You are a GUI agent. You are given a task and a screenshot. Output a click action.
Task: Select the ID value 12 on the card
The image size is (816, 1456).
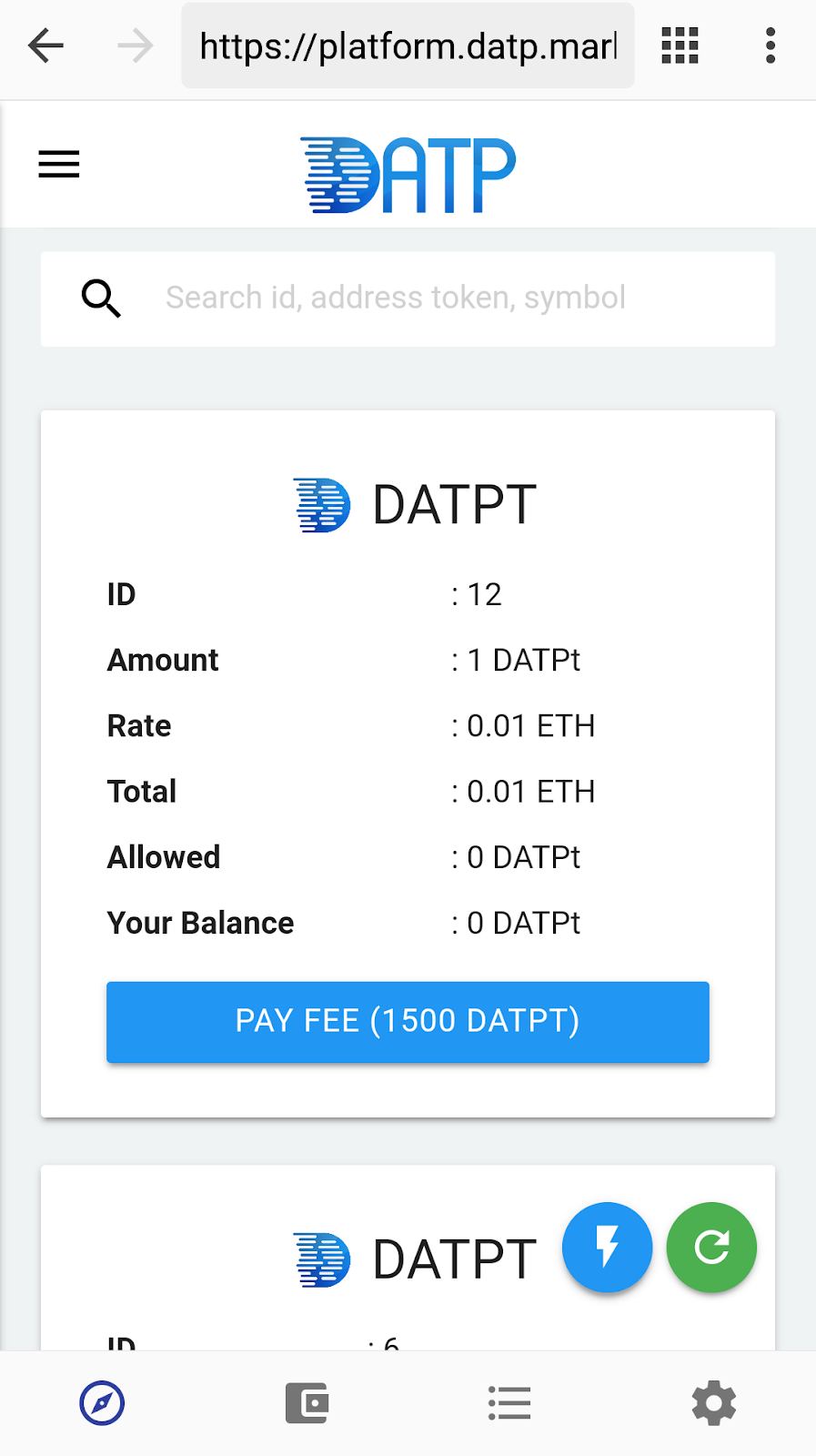point(480,594)
